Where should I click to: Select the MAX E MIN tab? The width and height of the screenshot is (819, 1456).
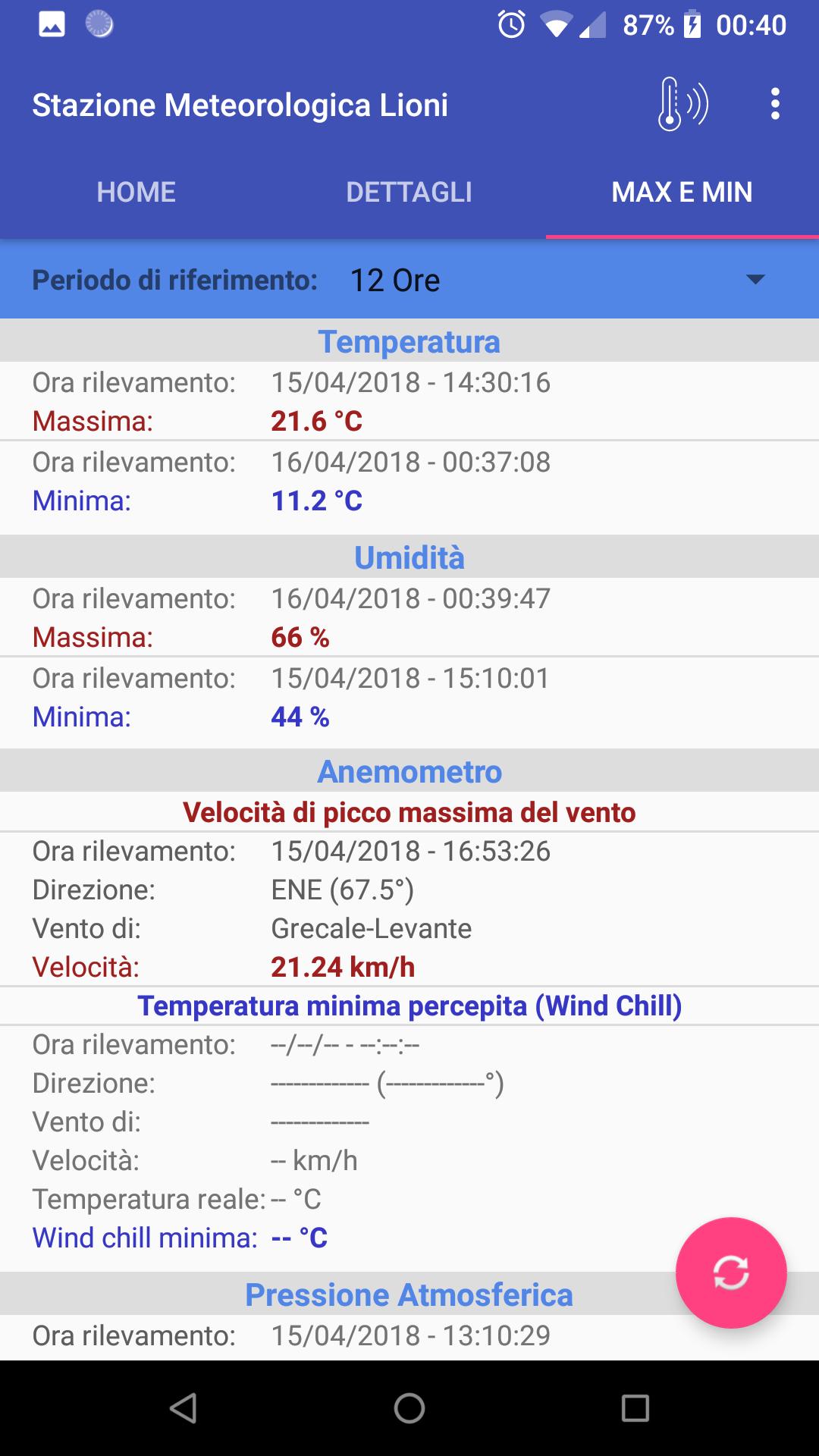682,192
